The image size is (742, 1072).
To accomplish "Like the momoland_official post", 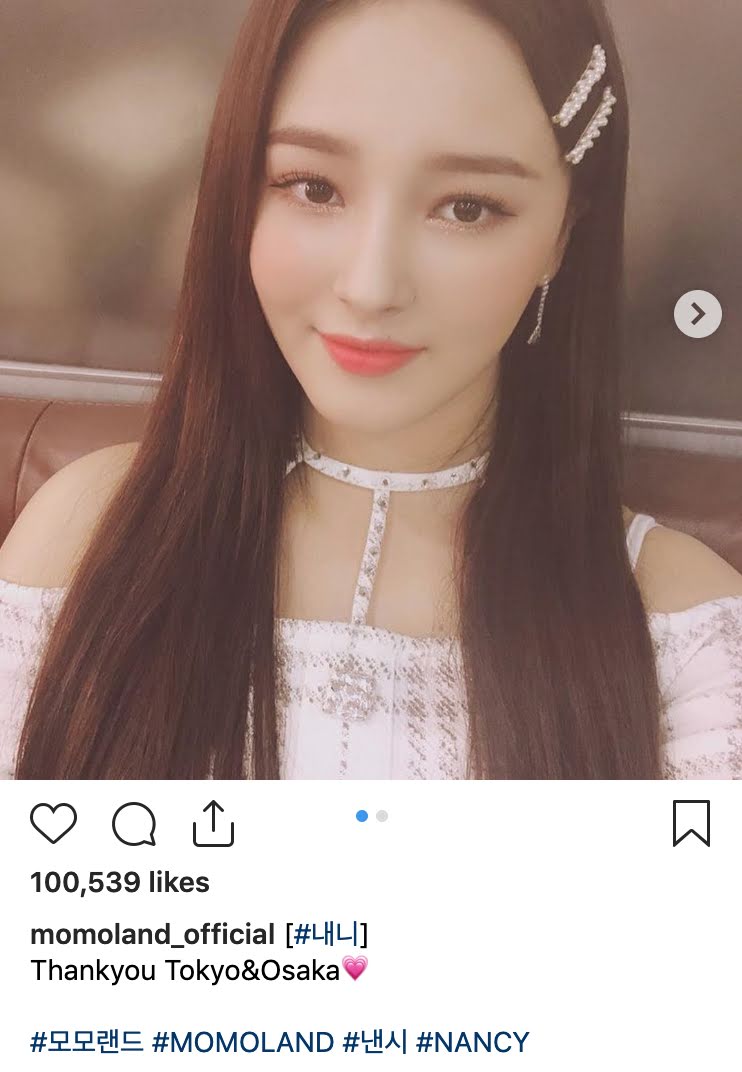I will (x=53, y=824).
